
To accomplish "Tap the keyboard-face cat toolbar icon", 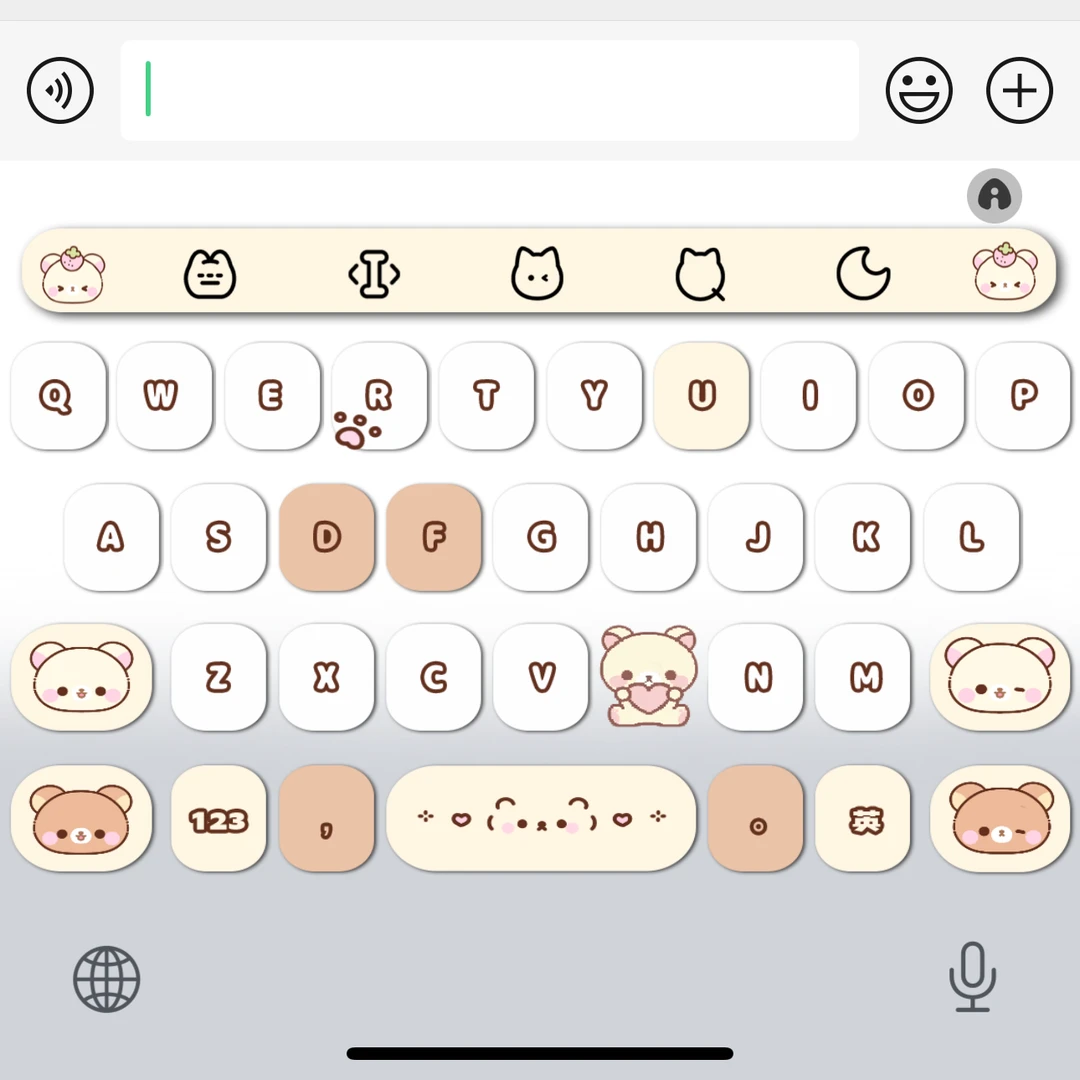I will [x=210, y=274].
